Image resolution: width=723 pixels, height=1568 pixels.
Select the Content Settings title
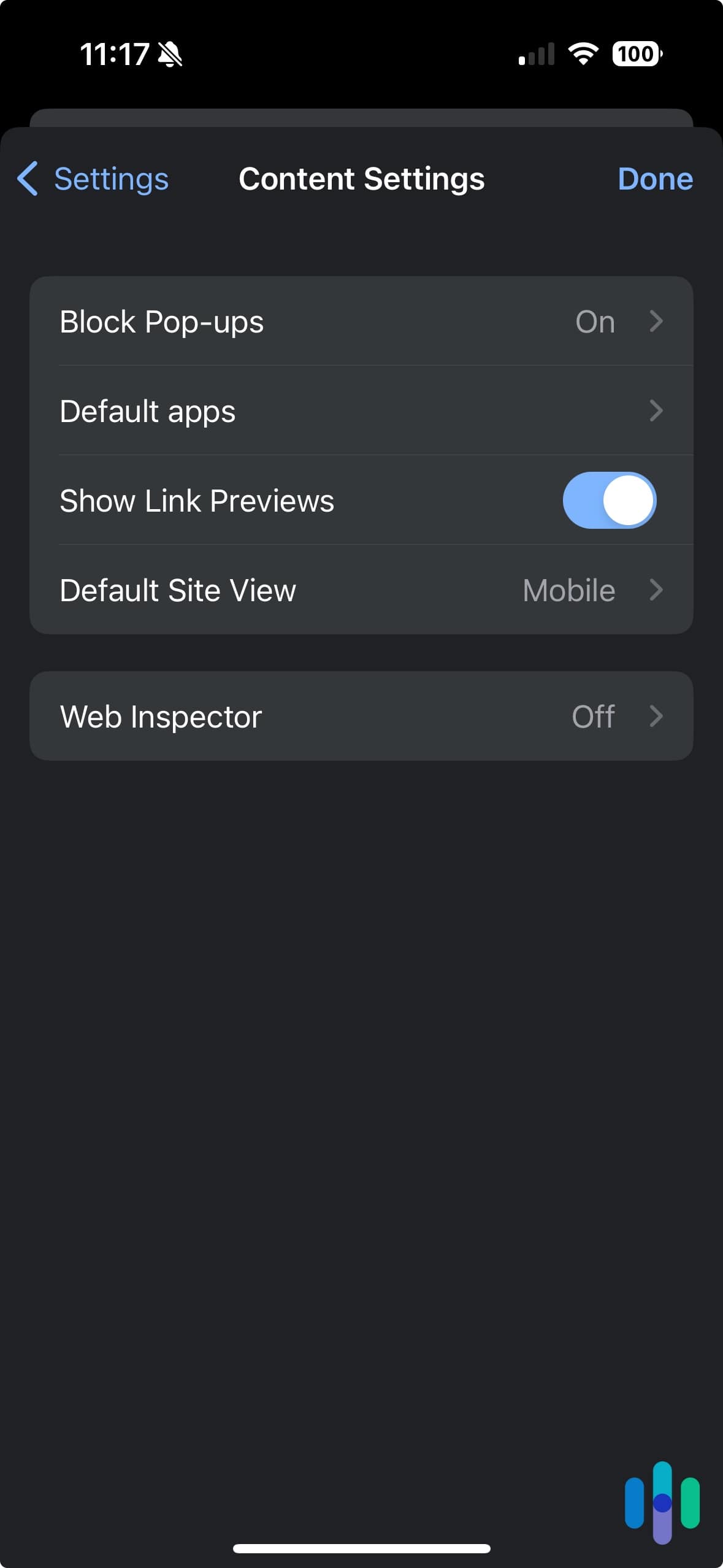pyautogui.click(x=361, y=179)
